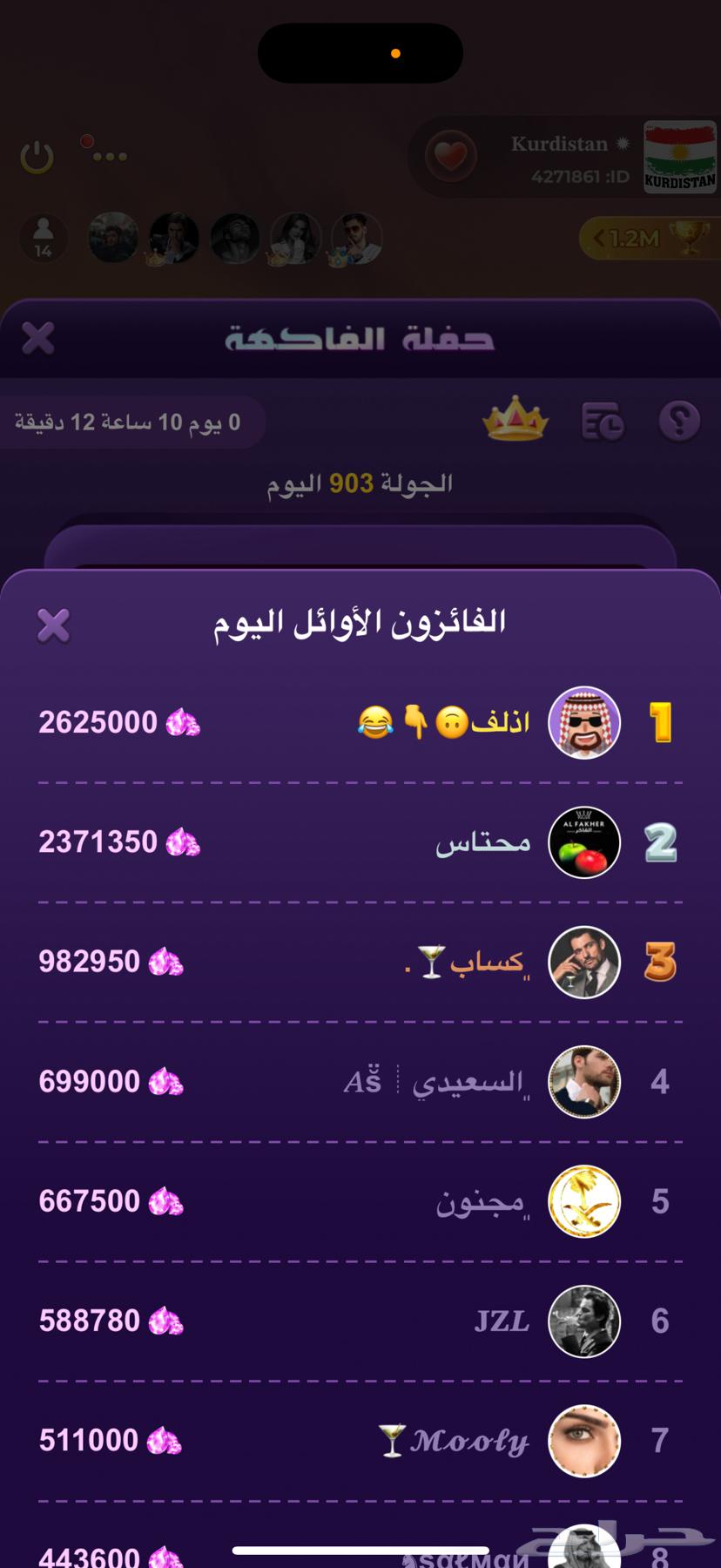The image size is (721, 1568).
Task: Select the الجولة 903 اليوم label
Action: coord(360,482)
